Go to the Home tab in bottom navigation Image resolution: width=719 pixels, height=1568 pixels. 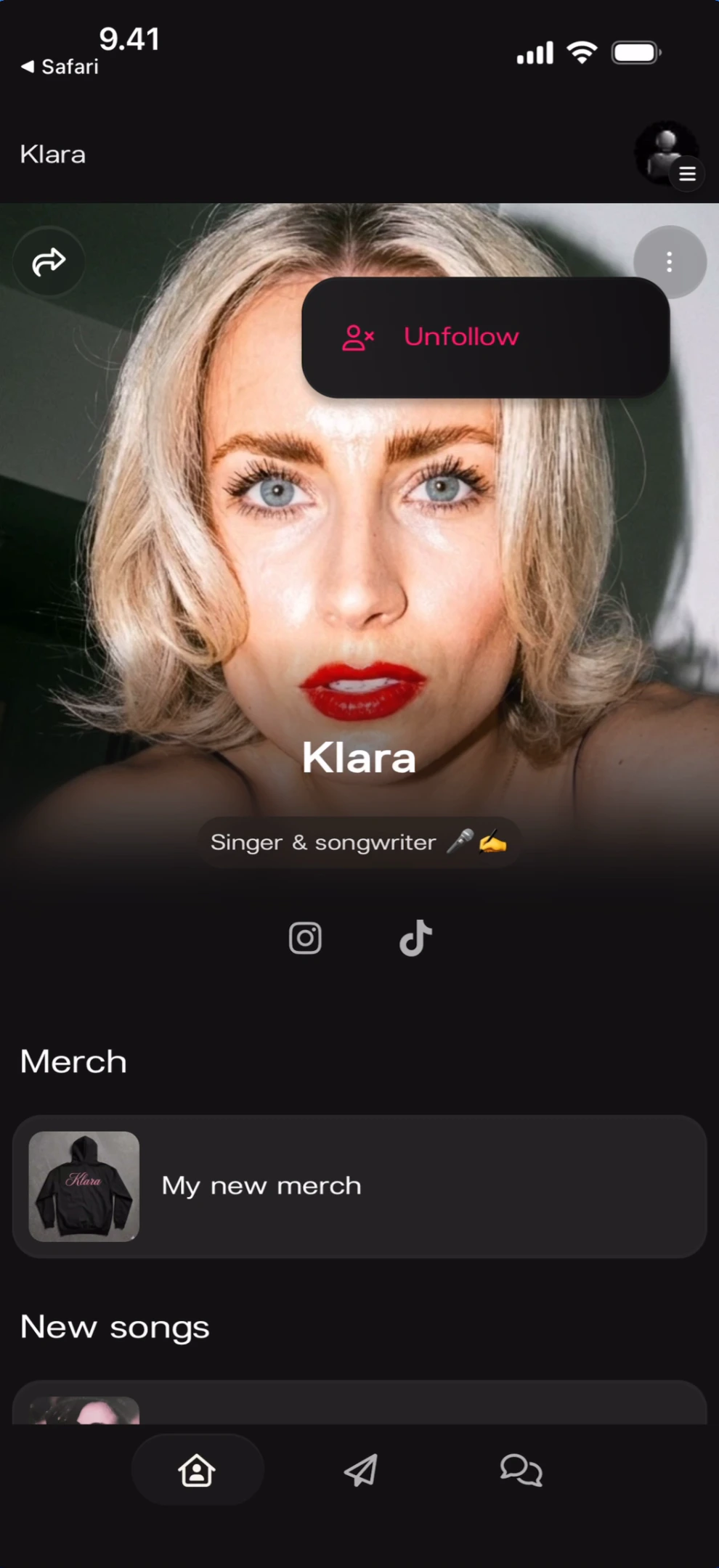[197, 1469]
